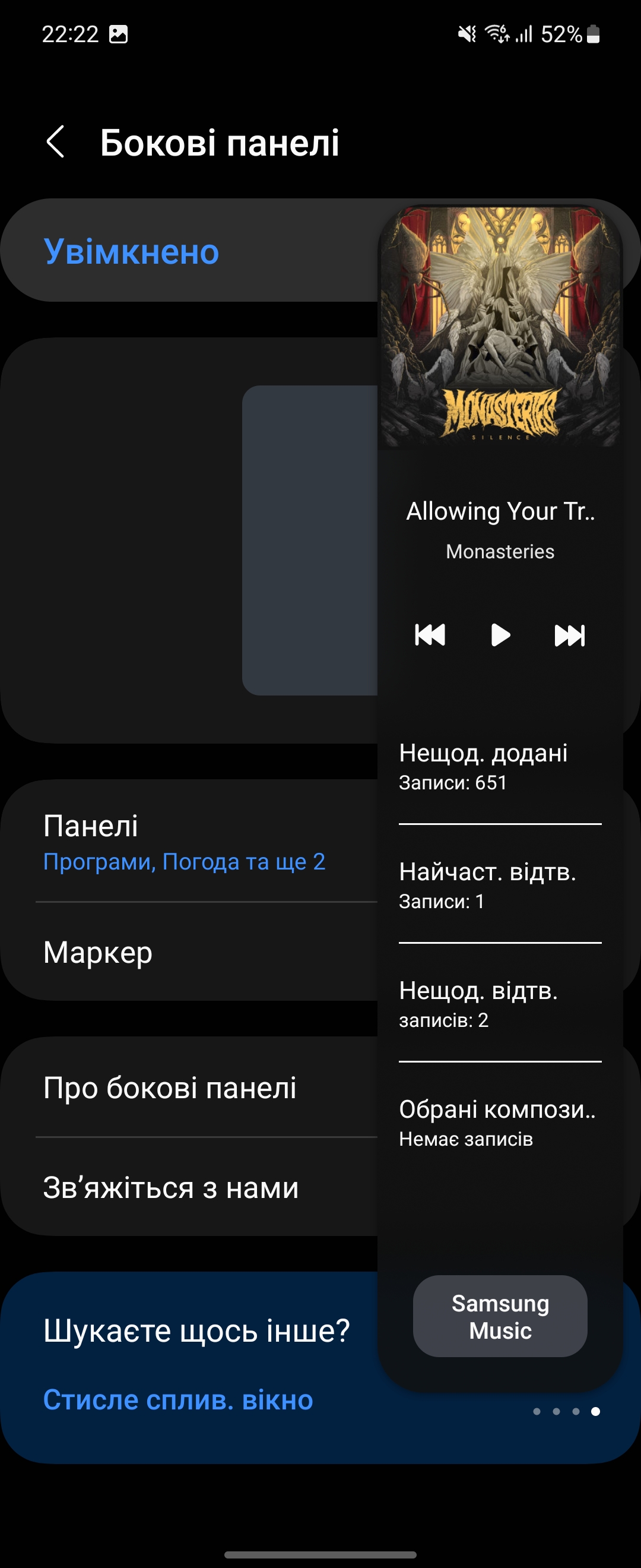Viewport: 641px width, 1568px height.
Task: Open the Стисле сплив. вікно link
Action: (178, 1399)
